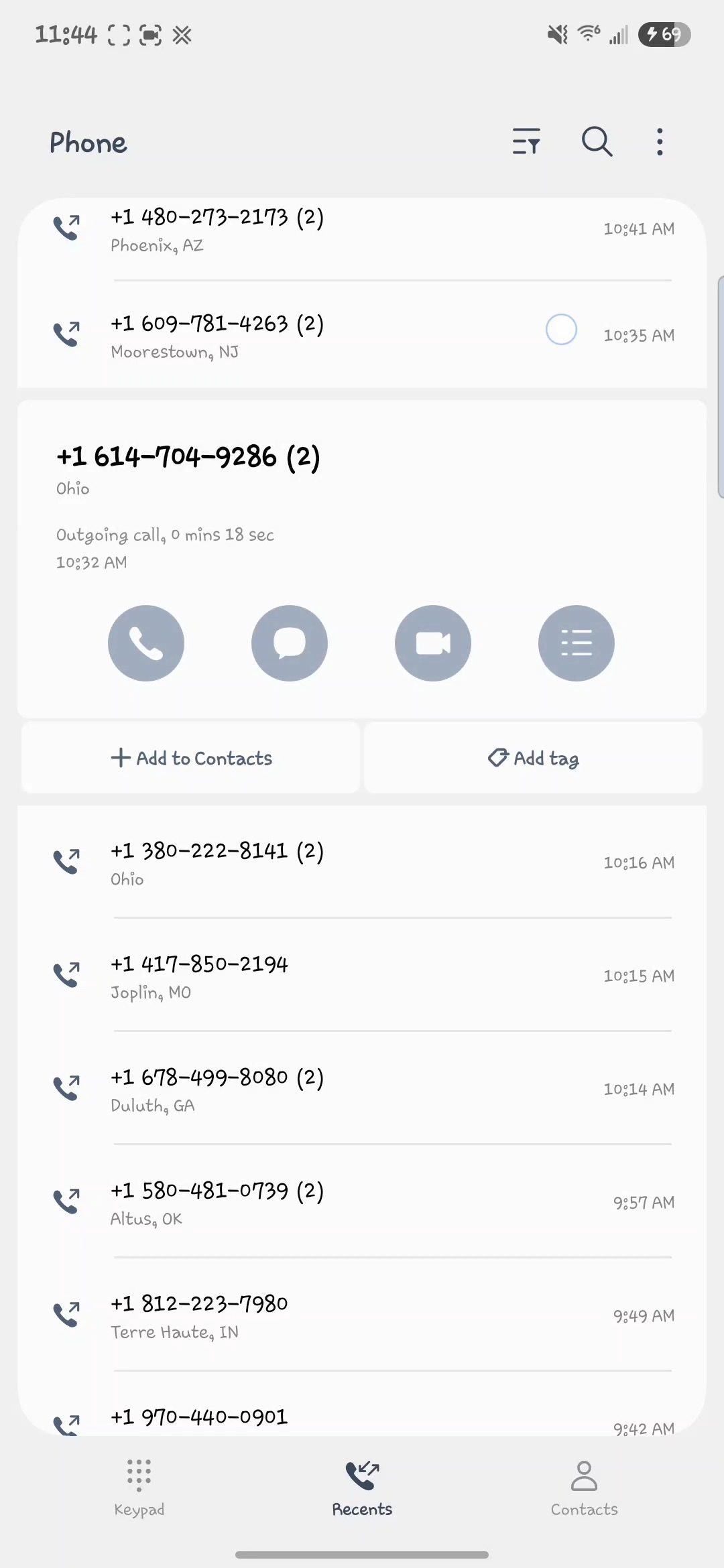View call details for +1 614-704-9286

pyautogui.click(x=577, y=643)
